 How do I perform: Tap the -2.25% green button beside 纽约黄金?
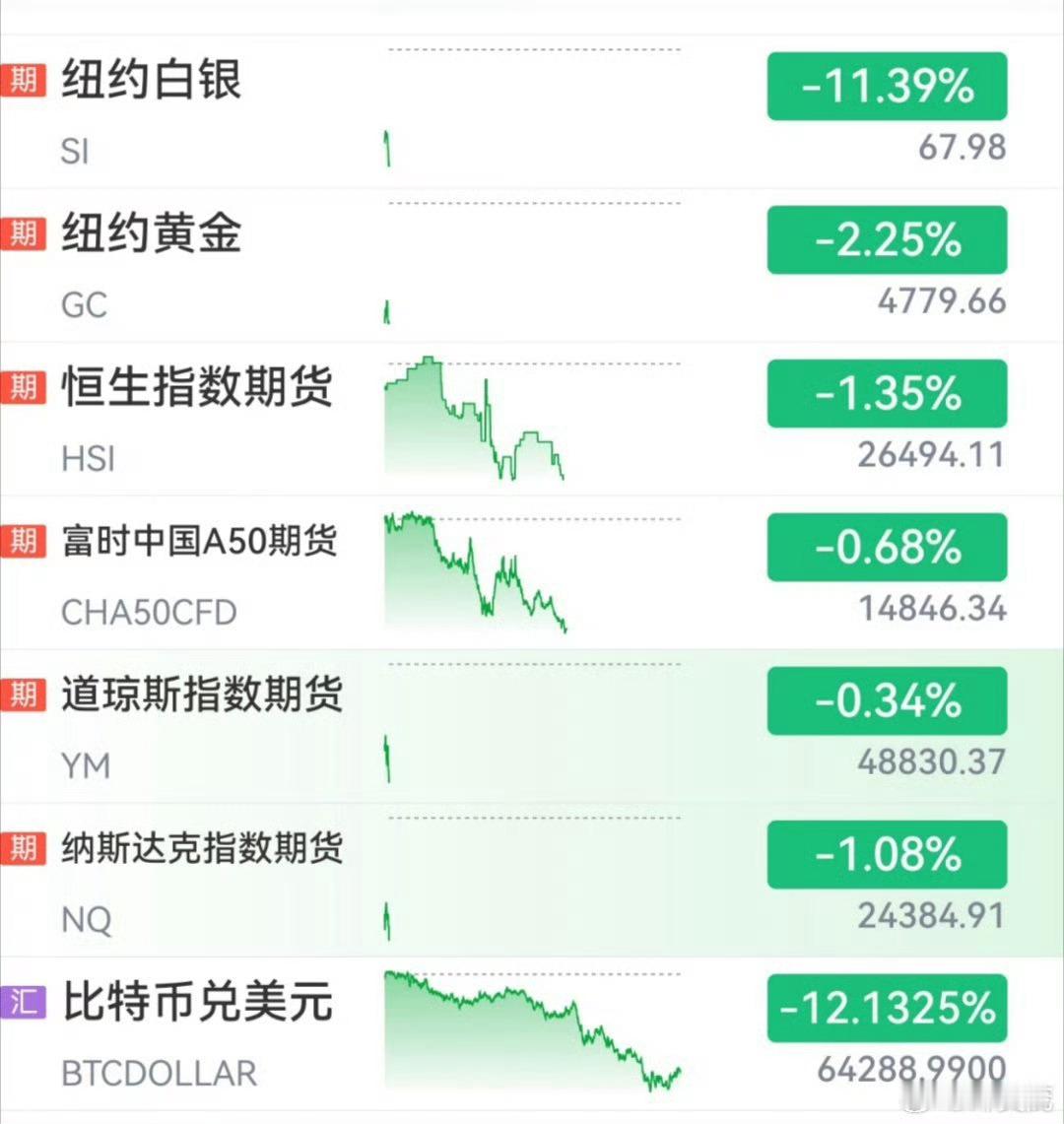pos(887,239)
